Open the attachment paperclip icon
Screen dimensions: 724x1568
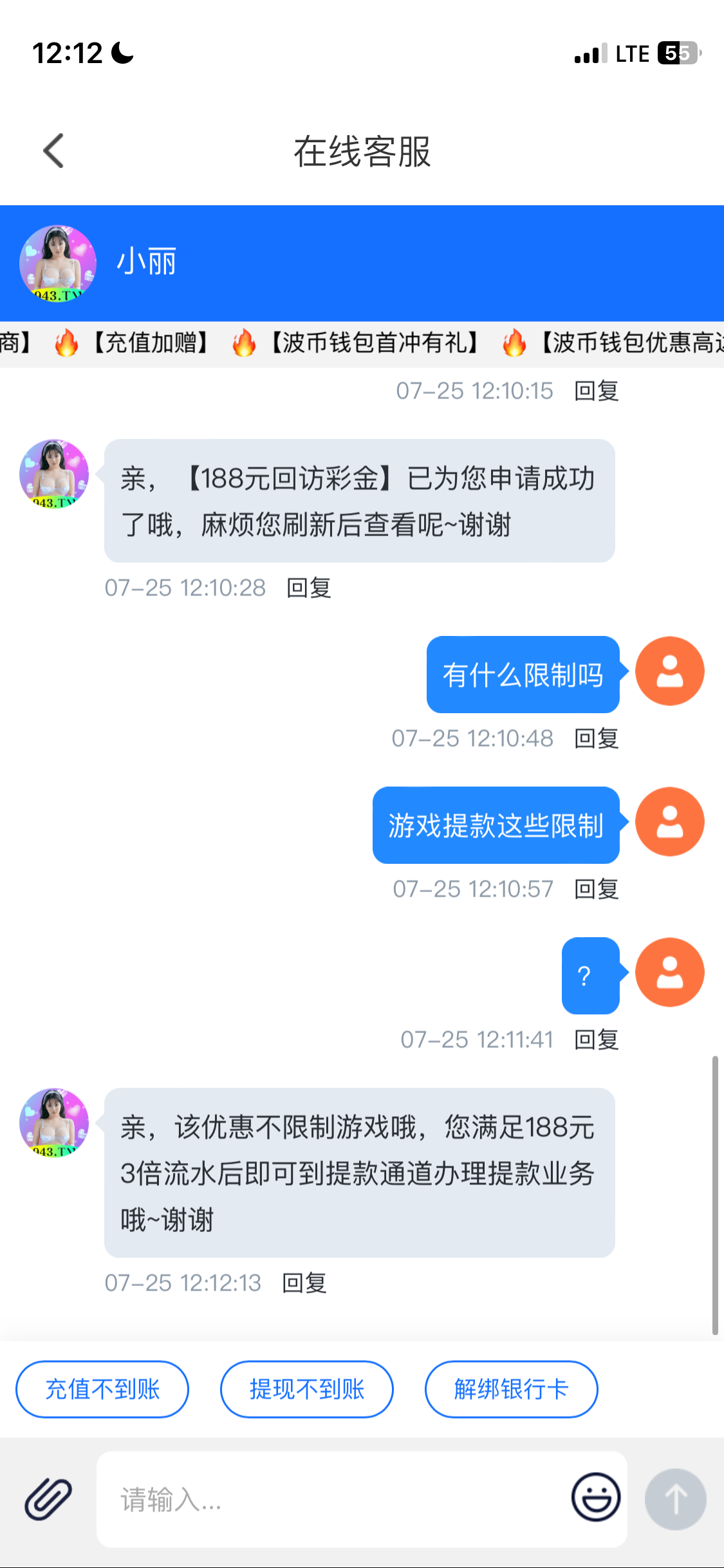click(48, 1499)
